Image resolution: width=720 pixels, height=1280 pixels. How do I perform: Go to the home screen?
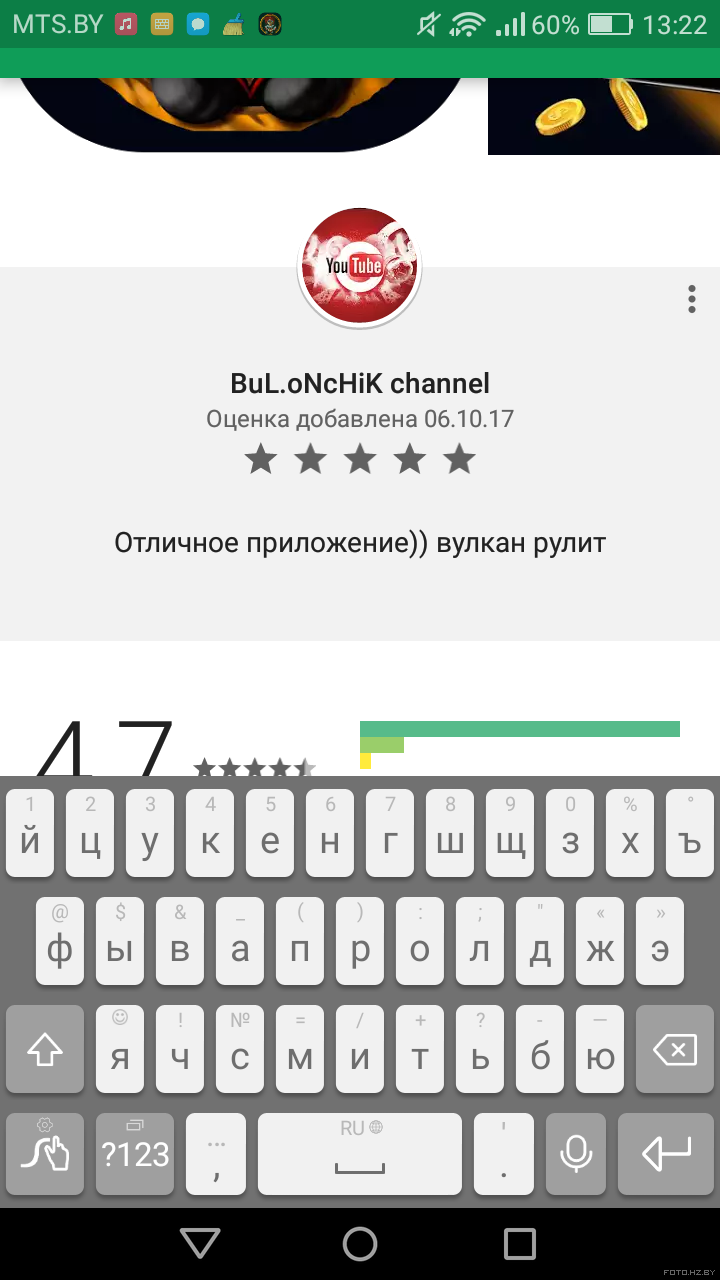[360, 1243]
